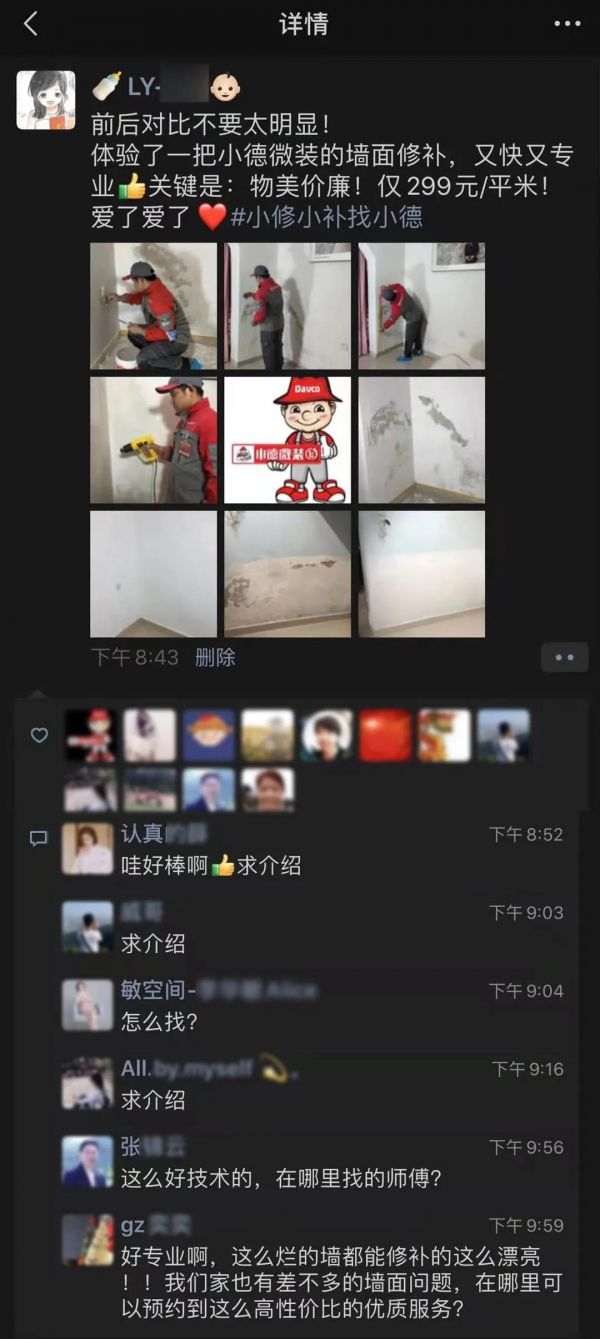Reply to All.by.myself's 求介绍 comment

[x=153, y=1100]
